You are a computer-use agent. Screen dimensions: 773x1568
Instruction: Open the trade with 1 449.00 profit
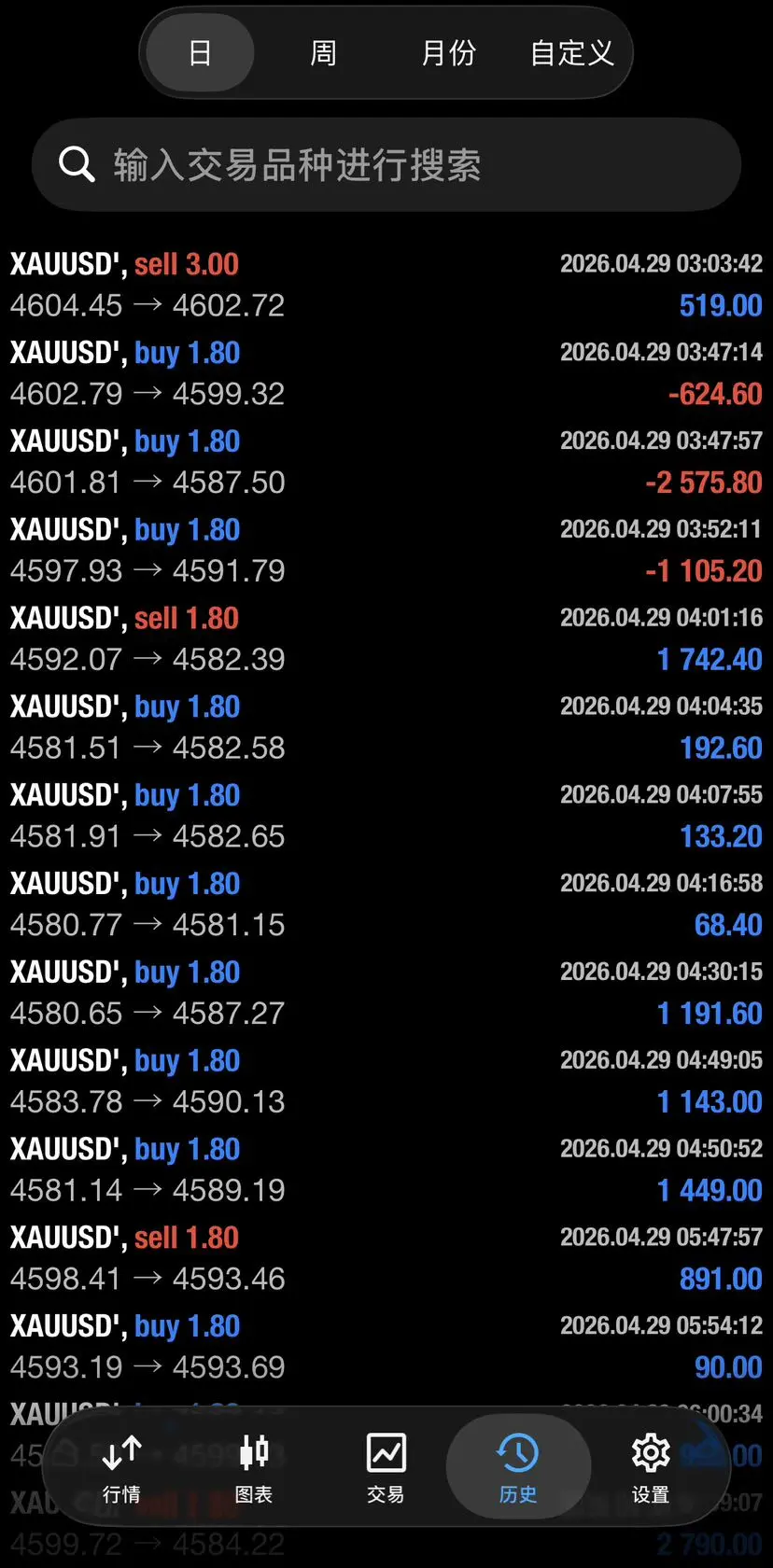point(386,1170)
